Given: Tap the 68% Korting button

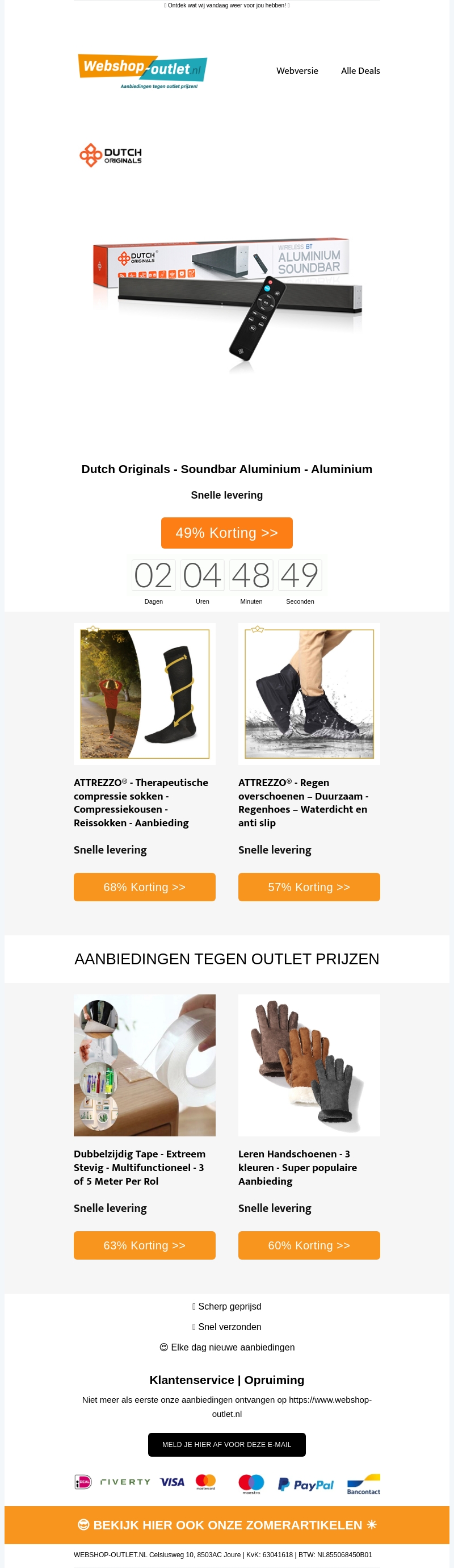Looking at the screenshot, I should click(144, 887).
